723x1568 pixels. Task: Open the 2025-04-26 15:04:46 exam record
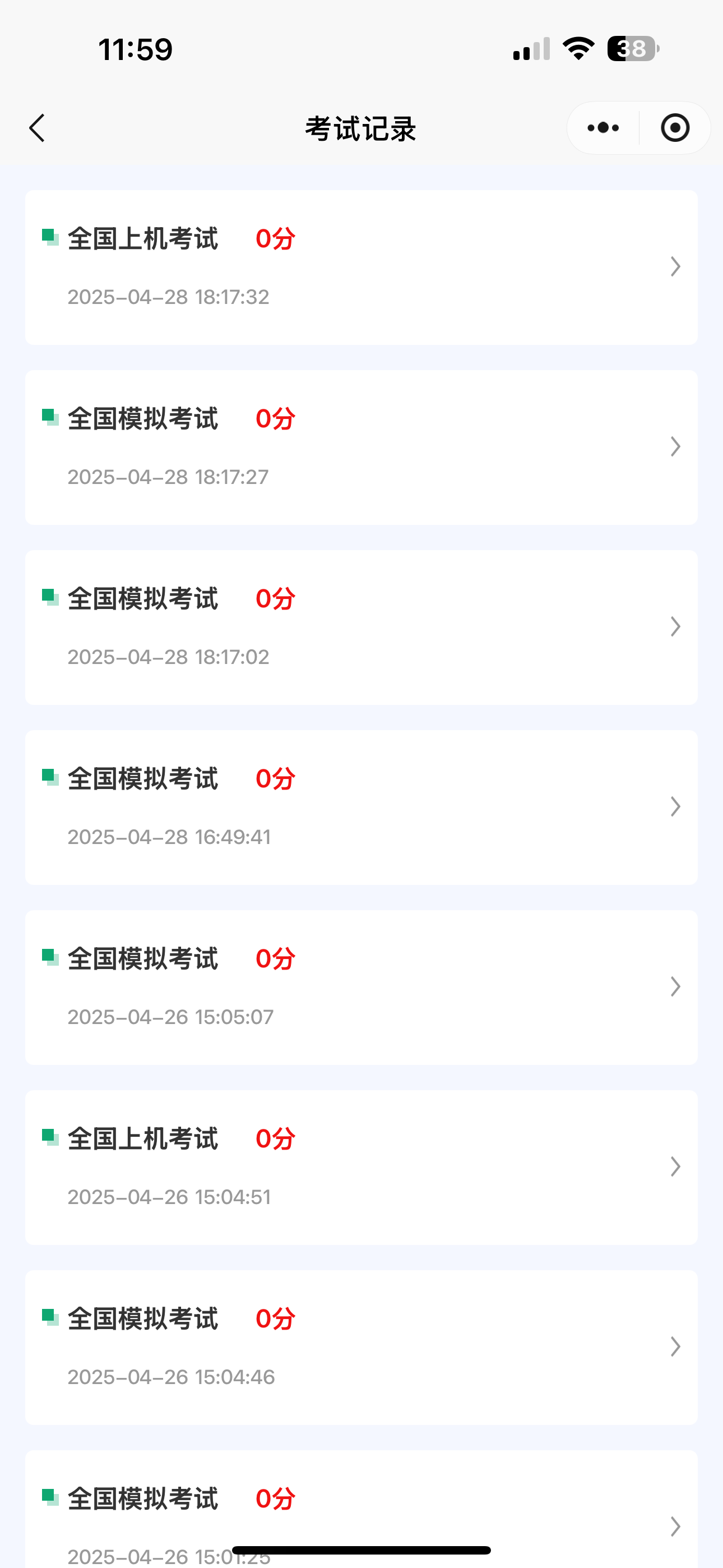[361, 1348]
